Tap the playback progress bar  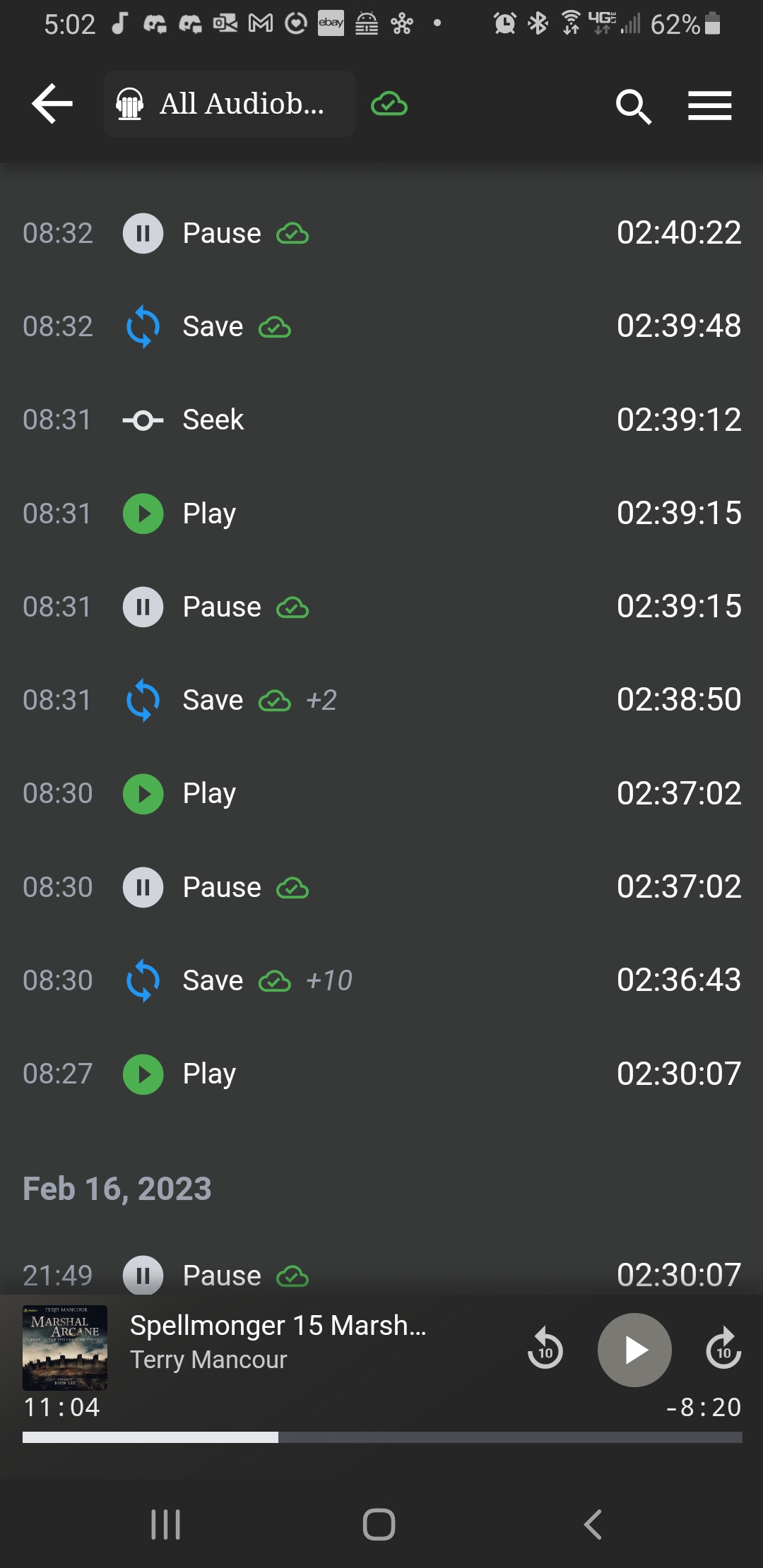(381, 1437)
